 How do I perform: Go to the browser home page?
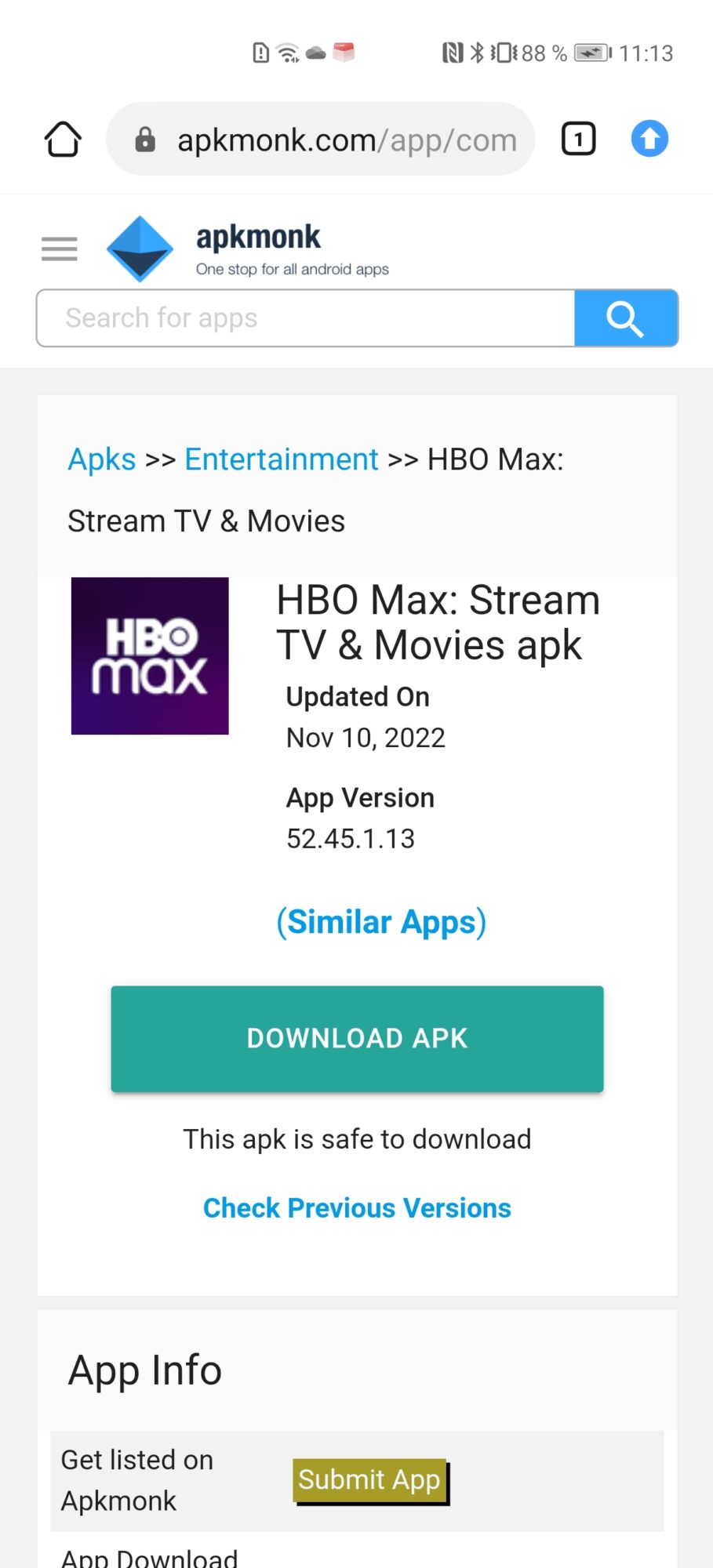[63, 140]
